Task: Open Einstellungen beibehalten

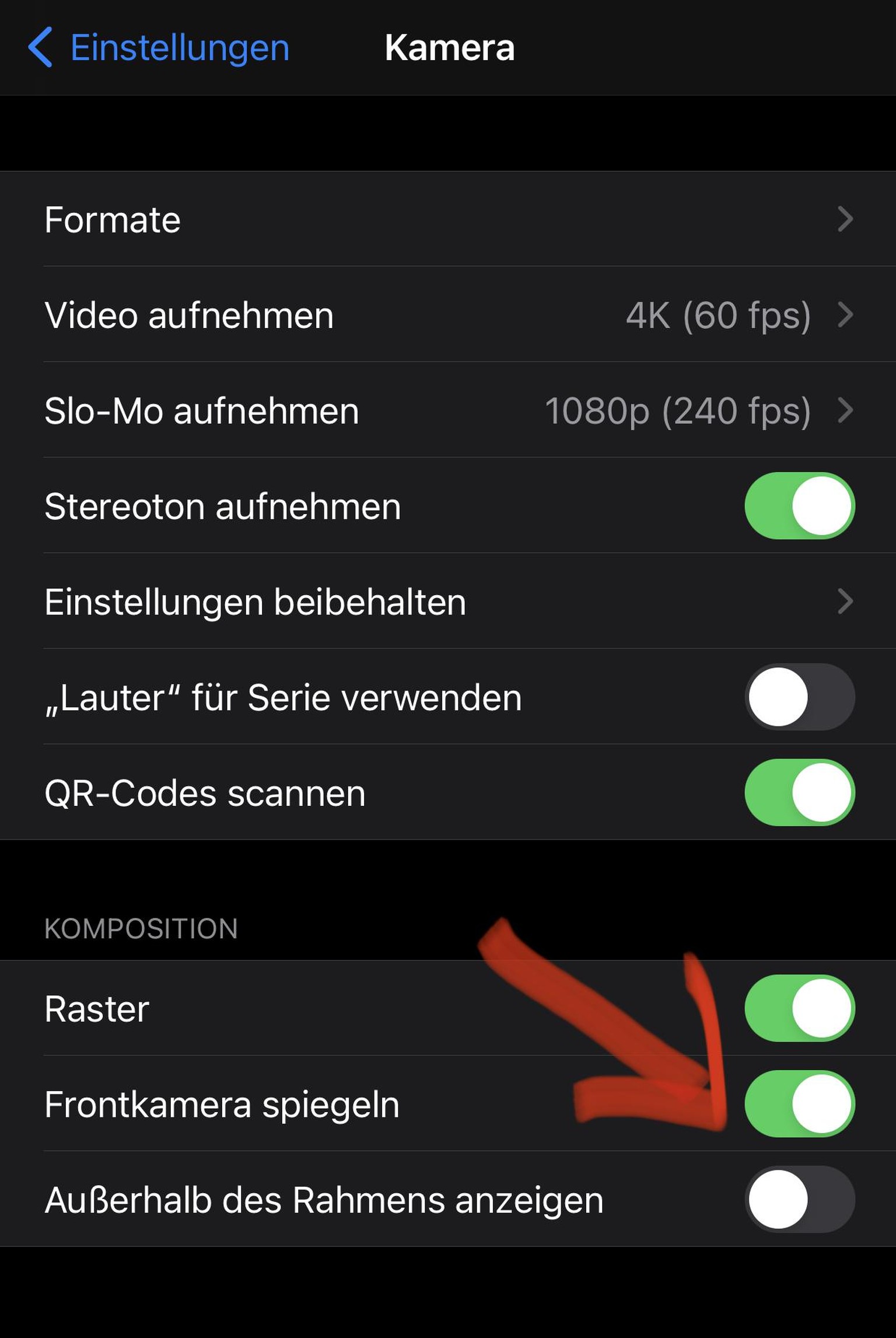Action: pos(448,602)
